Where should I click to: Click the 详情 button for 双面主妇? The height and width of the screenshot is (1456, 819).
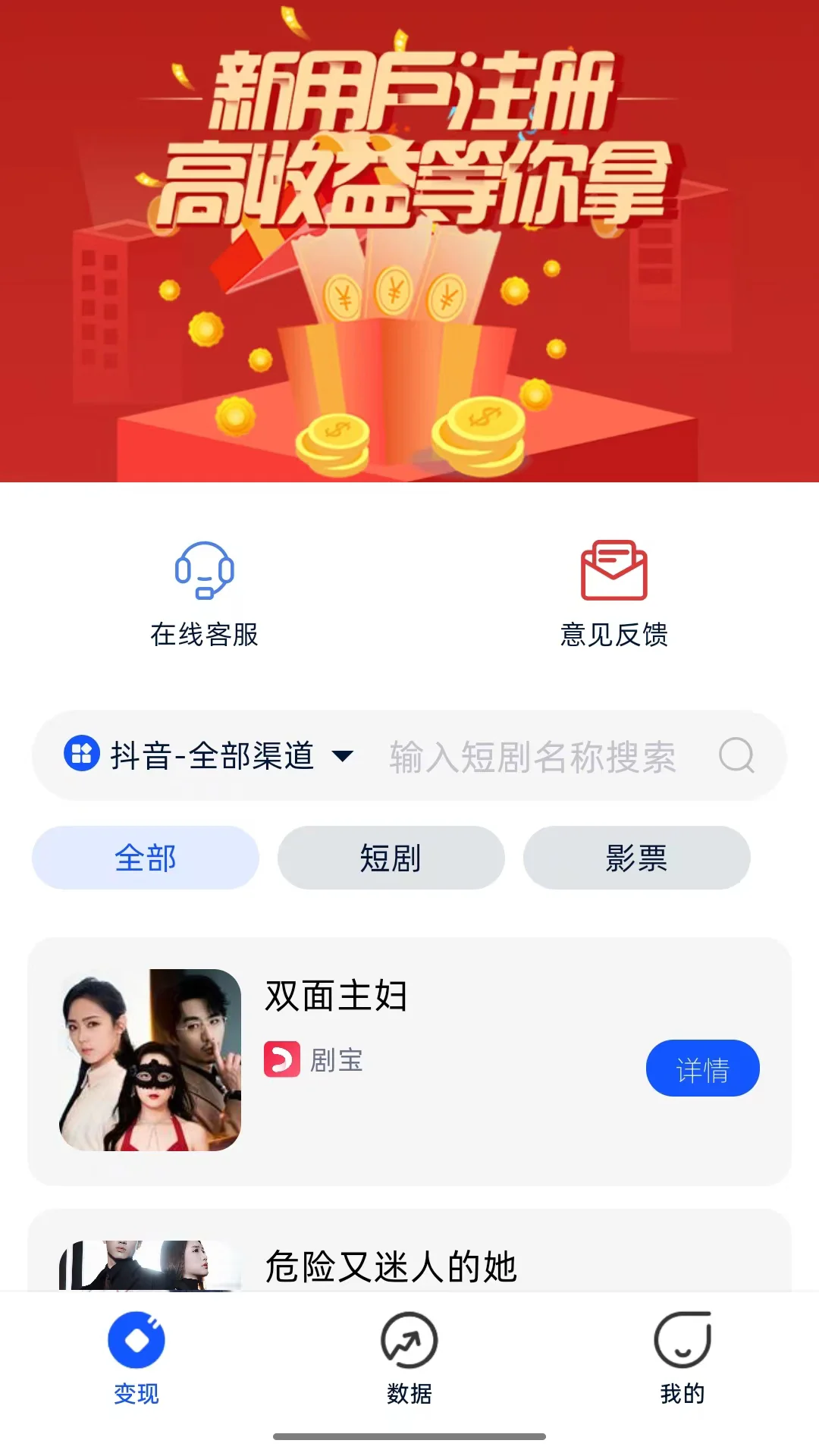pyautogui.click(x=702, y=1068)
